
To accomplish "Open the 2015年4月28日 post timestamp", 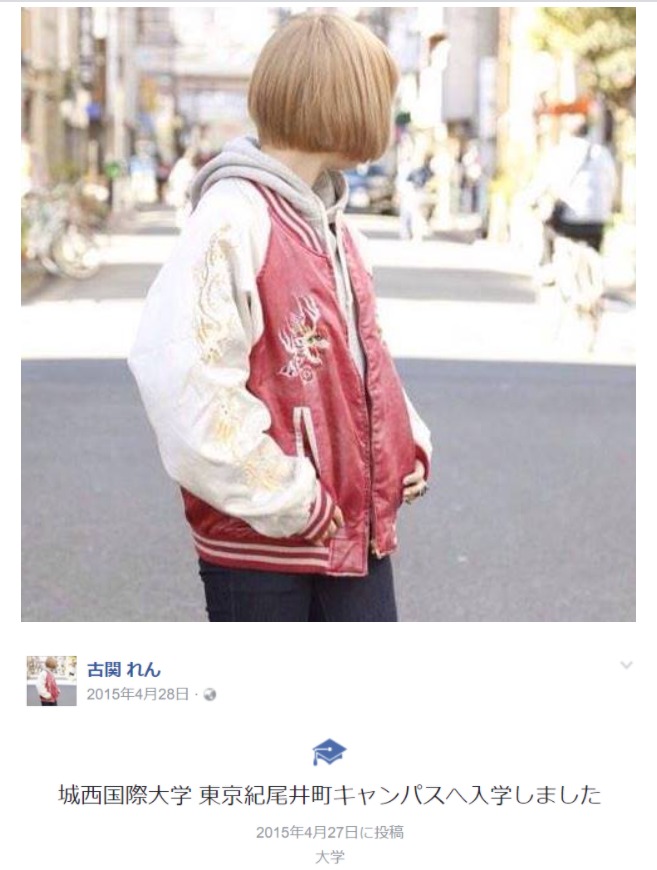I will (x=137, y=694).
